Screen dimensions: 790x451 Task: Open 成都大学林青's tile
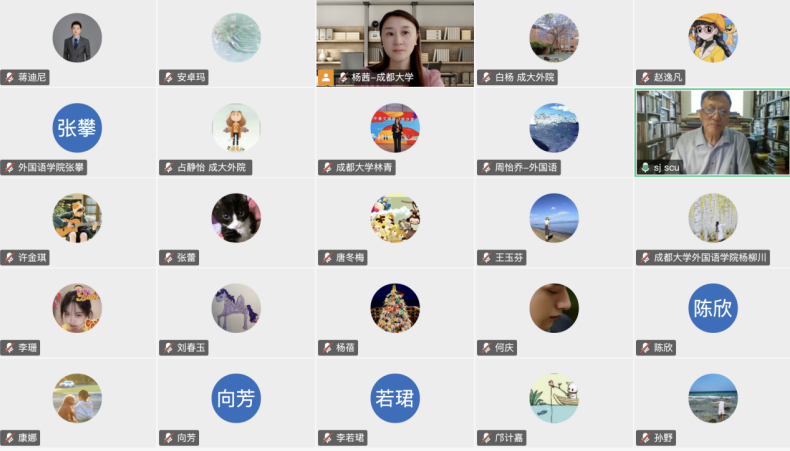tap(395, 128)
